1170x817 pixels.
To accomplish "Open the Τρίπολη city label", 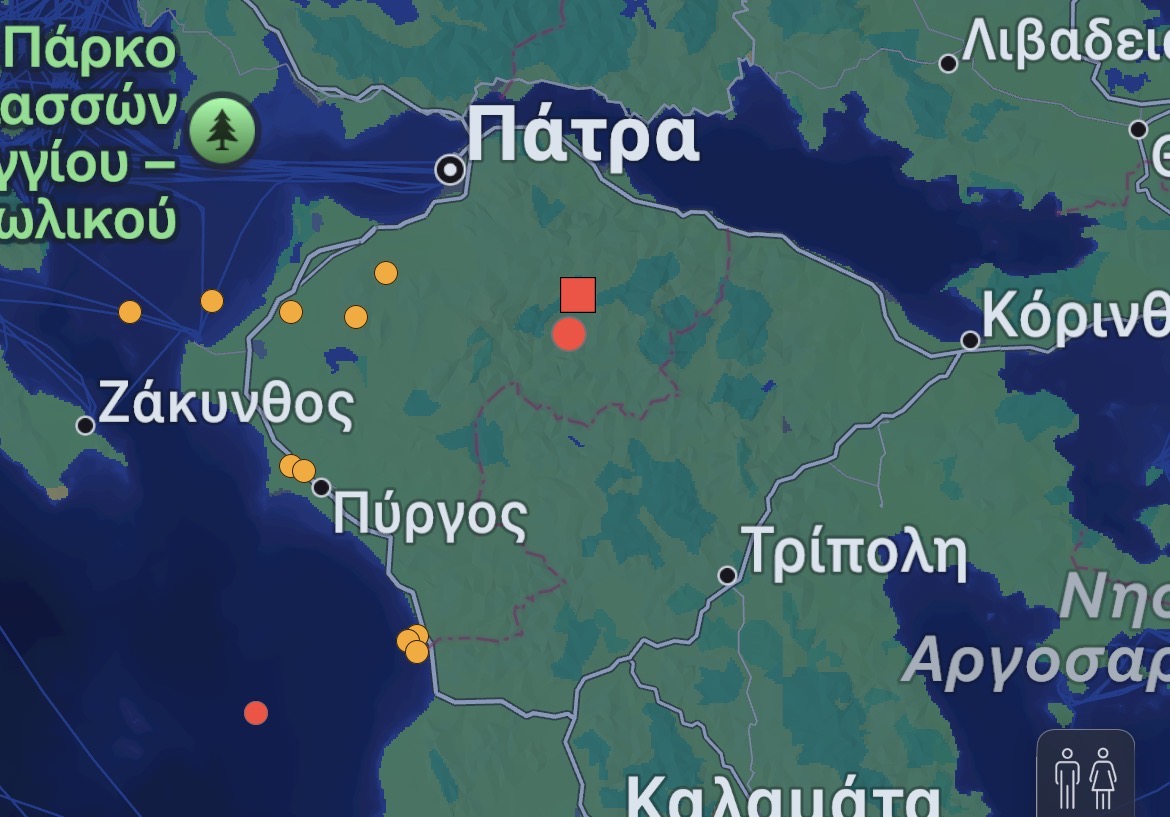I will [856, 552].
